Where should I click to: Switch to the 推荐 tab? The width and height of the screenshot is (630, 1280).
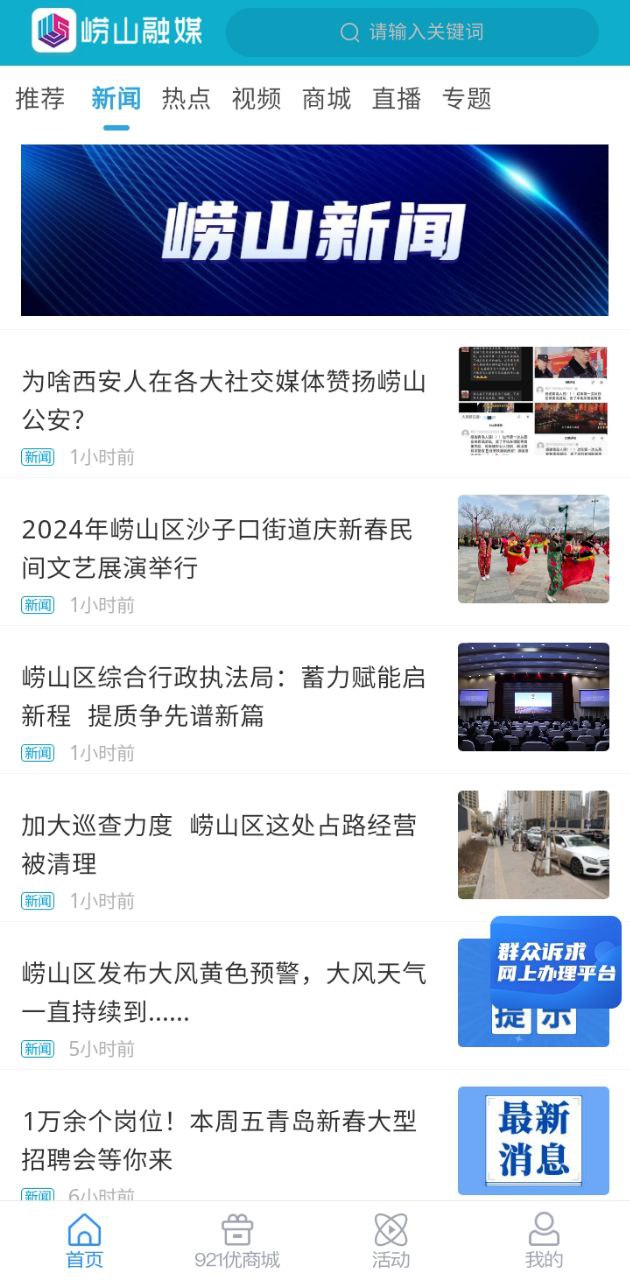coord(40,99)
